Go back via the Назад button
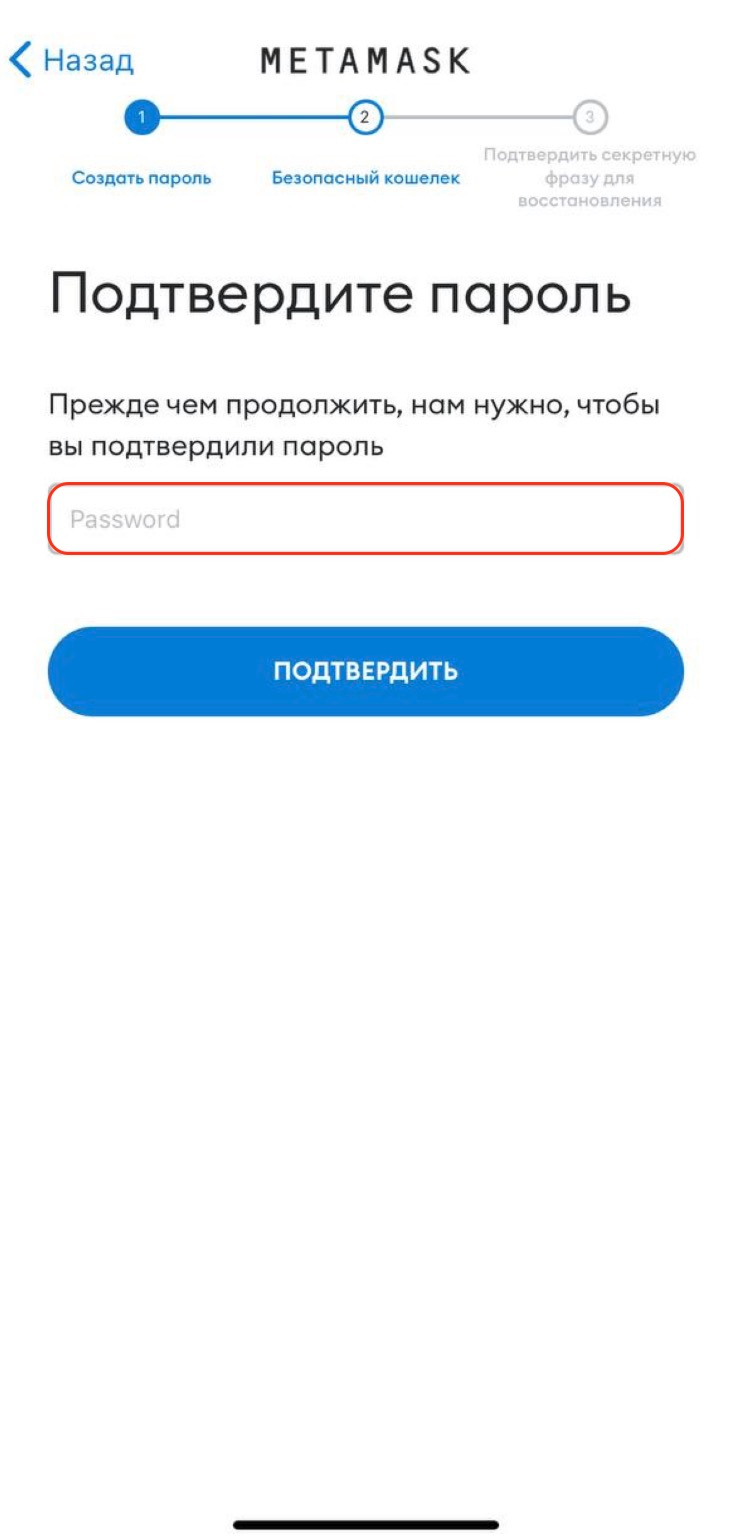This screenshot has width=734, height=1540. click(72, 60)
